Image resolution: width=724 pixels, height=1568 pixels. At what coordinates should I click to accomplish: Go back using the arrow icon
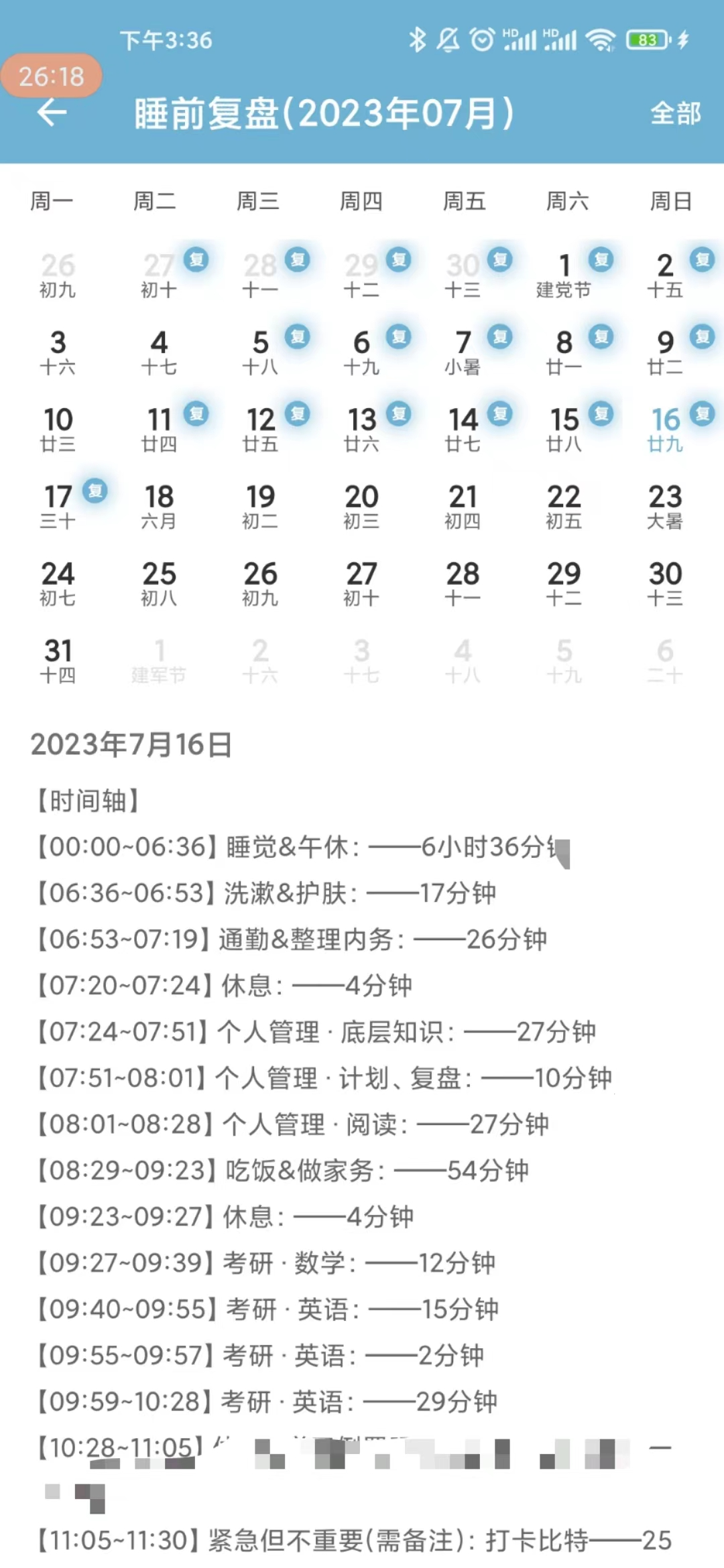52,112
